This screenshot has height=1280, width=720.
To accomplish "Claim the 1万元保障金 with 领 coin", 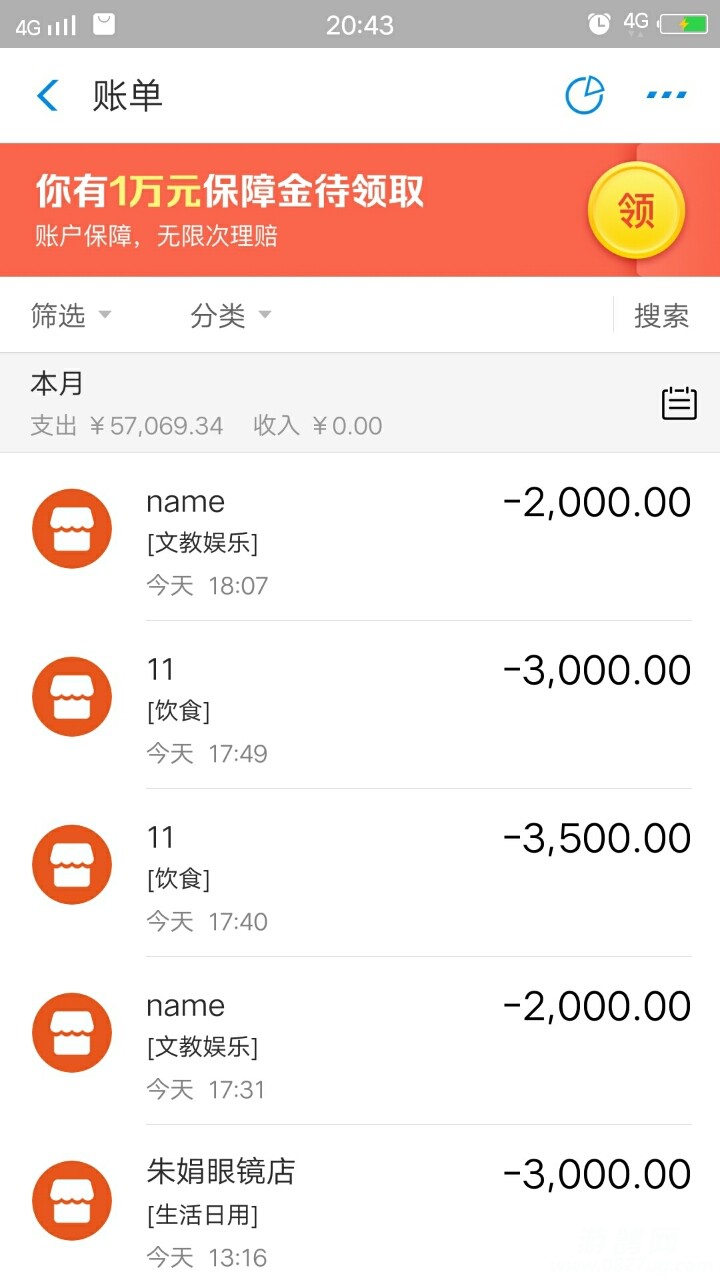I will (x=636, y=211).
